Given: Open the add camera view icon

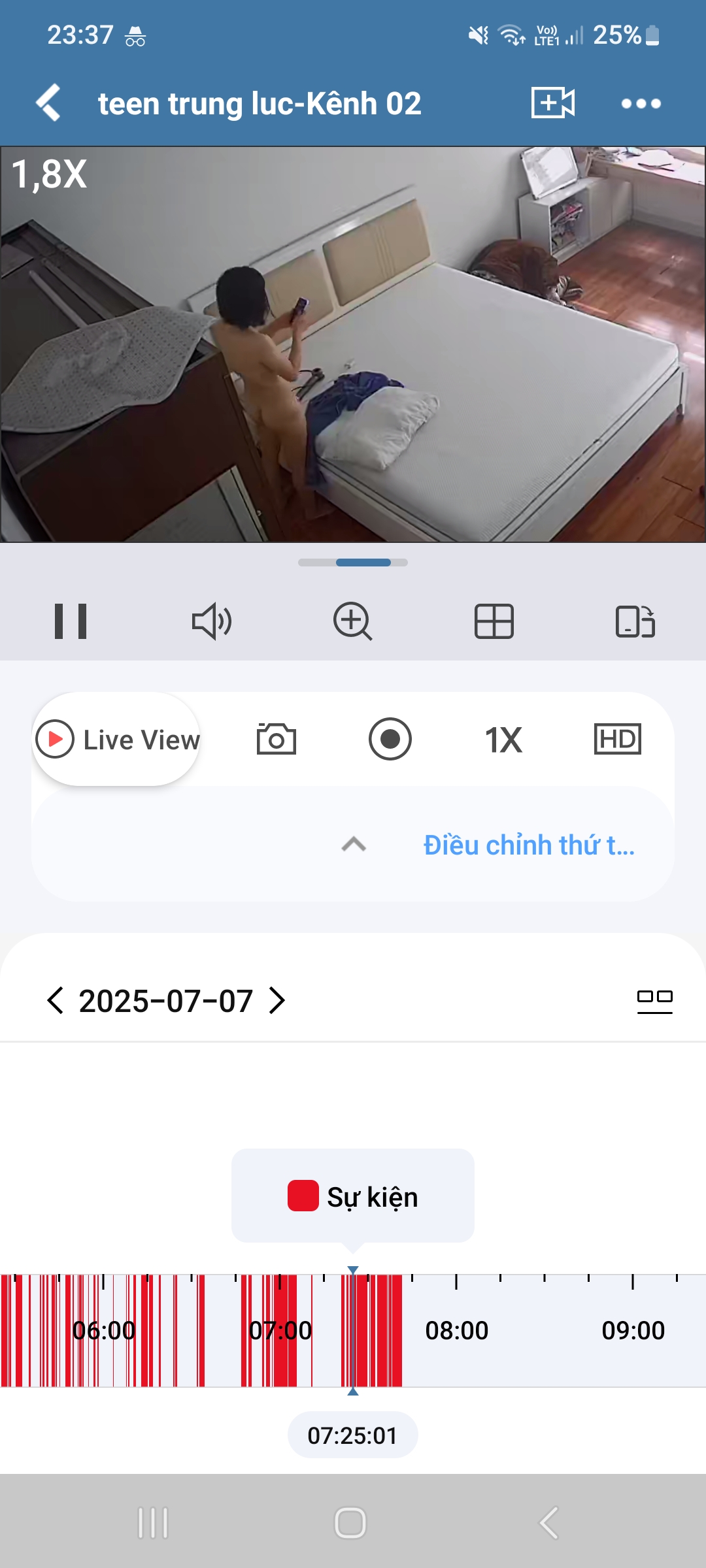Looking at the screenshot, I should pos(552,103).
